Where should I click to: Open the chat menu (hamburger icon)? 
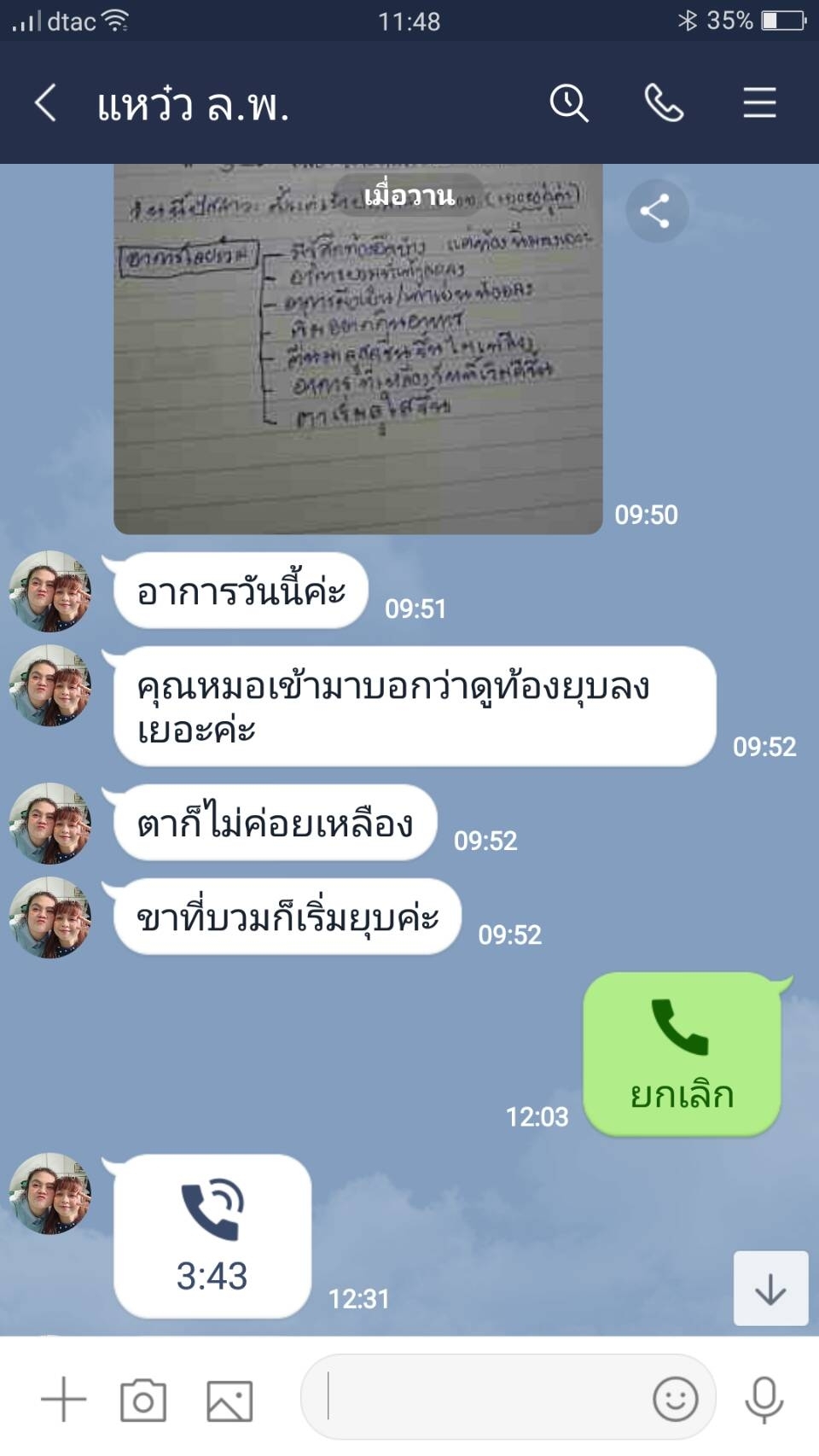pos(758,103)
